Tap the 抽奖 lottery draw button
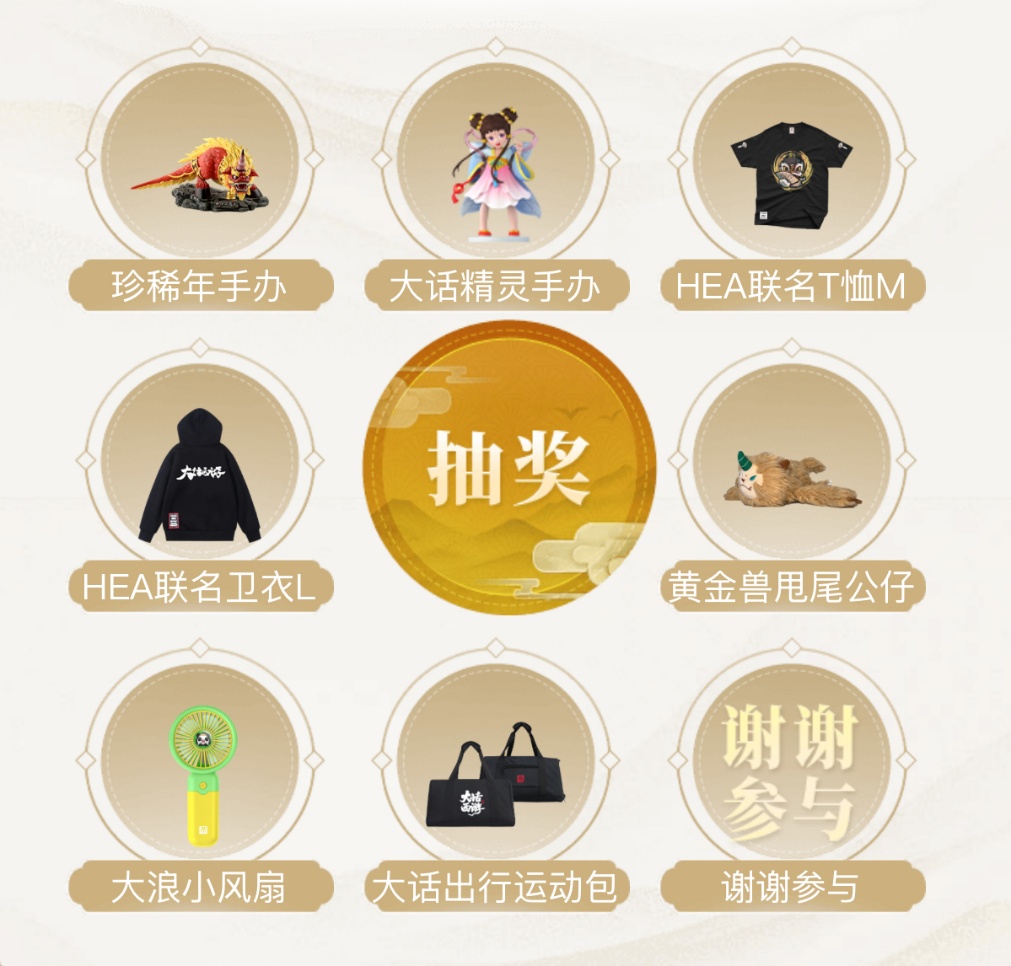 (508, 468)
